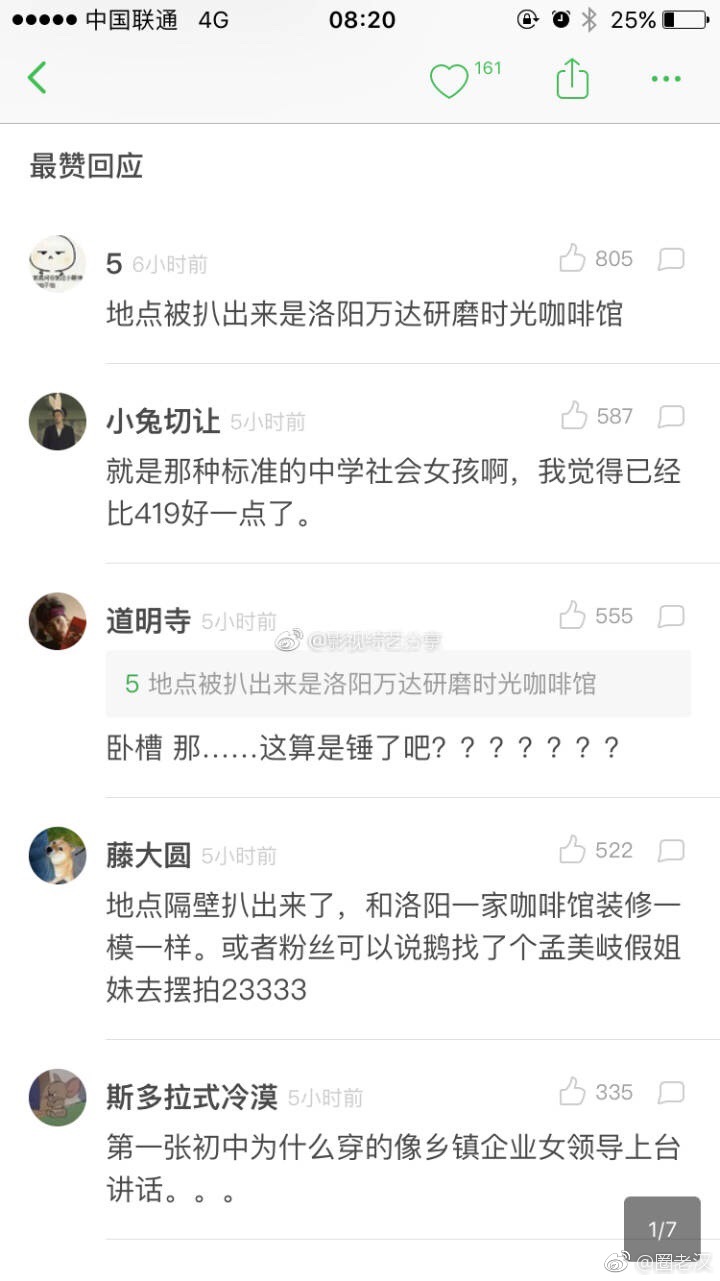Tap the share icon in the top bar
The width and height of the screenshot is (720, 1281).
click(x=570, y=77)
